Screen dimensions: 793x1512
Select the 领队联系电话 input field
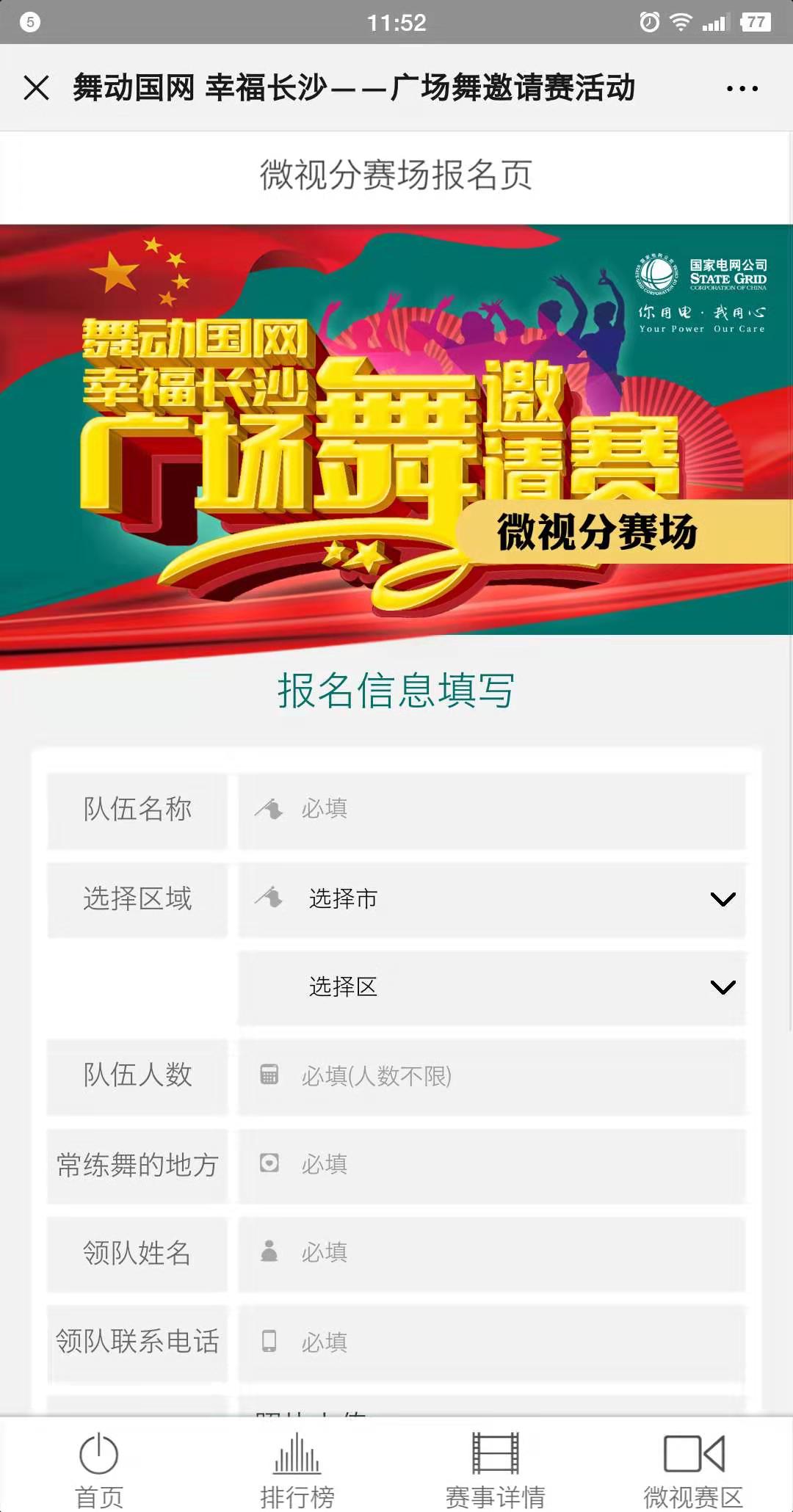click(x=491, y=1342)
